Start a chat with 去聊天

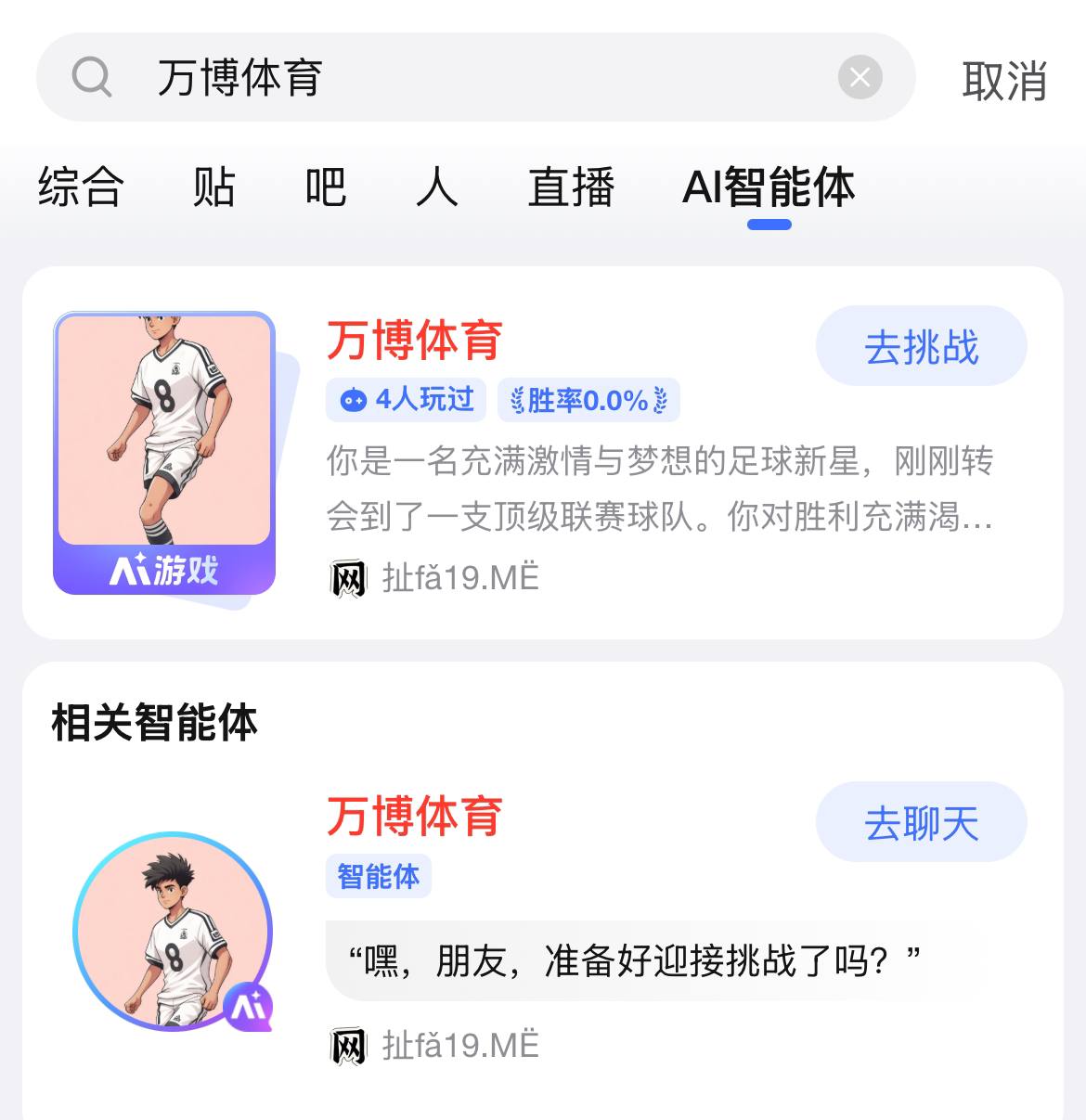(x=921, y=822)
